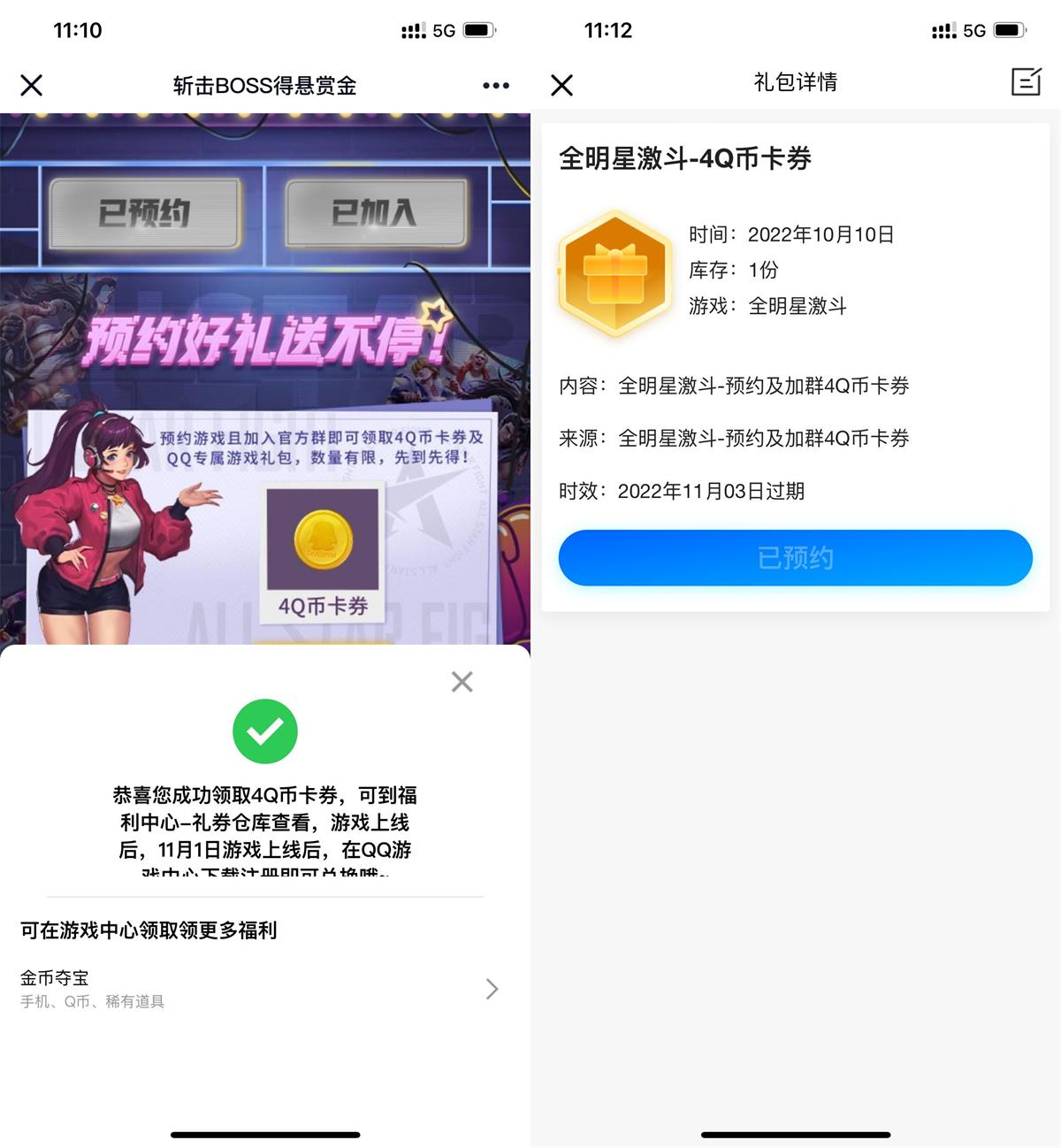Open the more options menu (three dots)
Image resolution: width=1061 pixels, height=1148 pixels.
[495, 84]
